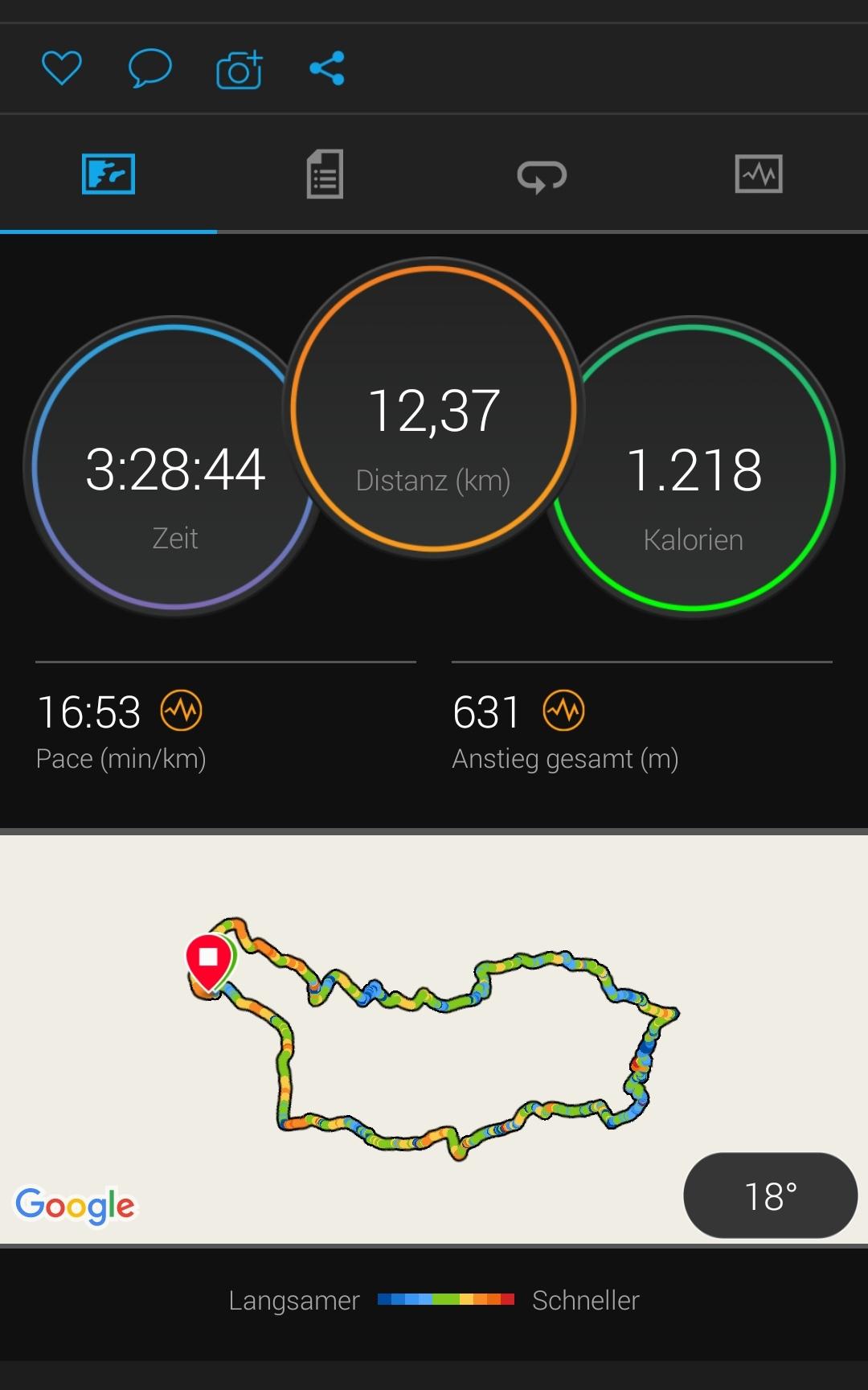
Task: Open the laps tab
Action: pyautogui.click(x=542, y=175)
